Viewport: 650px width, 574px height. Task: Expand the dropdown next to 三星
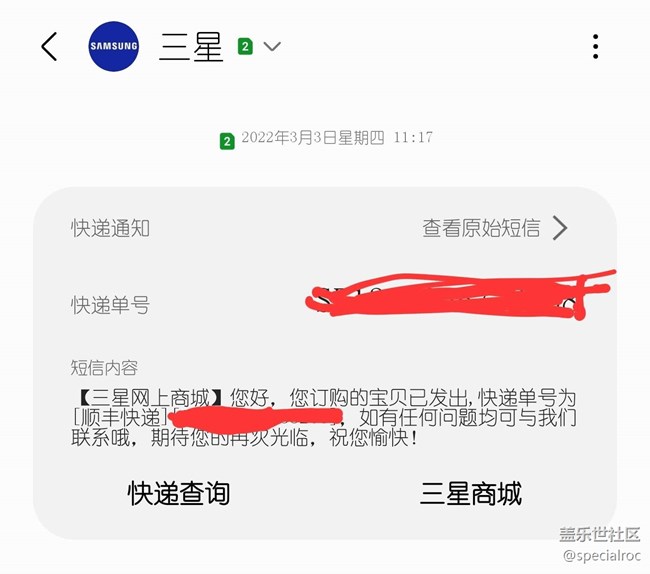click(x=272, y=46)
